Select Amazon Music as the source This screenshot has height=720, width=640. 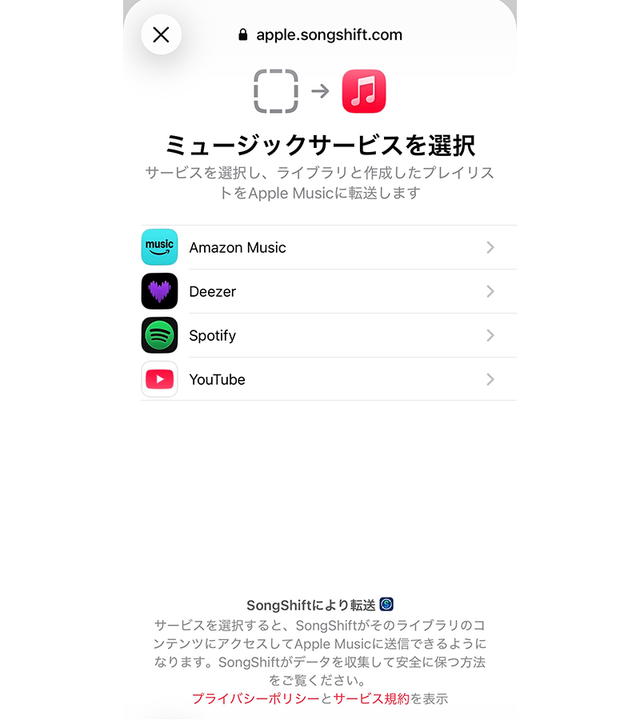pos(328,248)
